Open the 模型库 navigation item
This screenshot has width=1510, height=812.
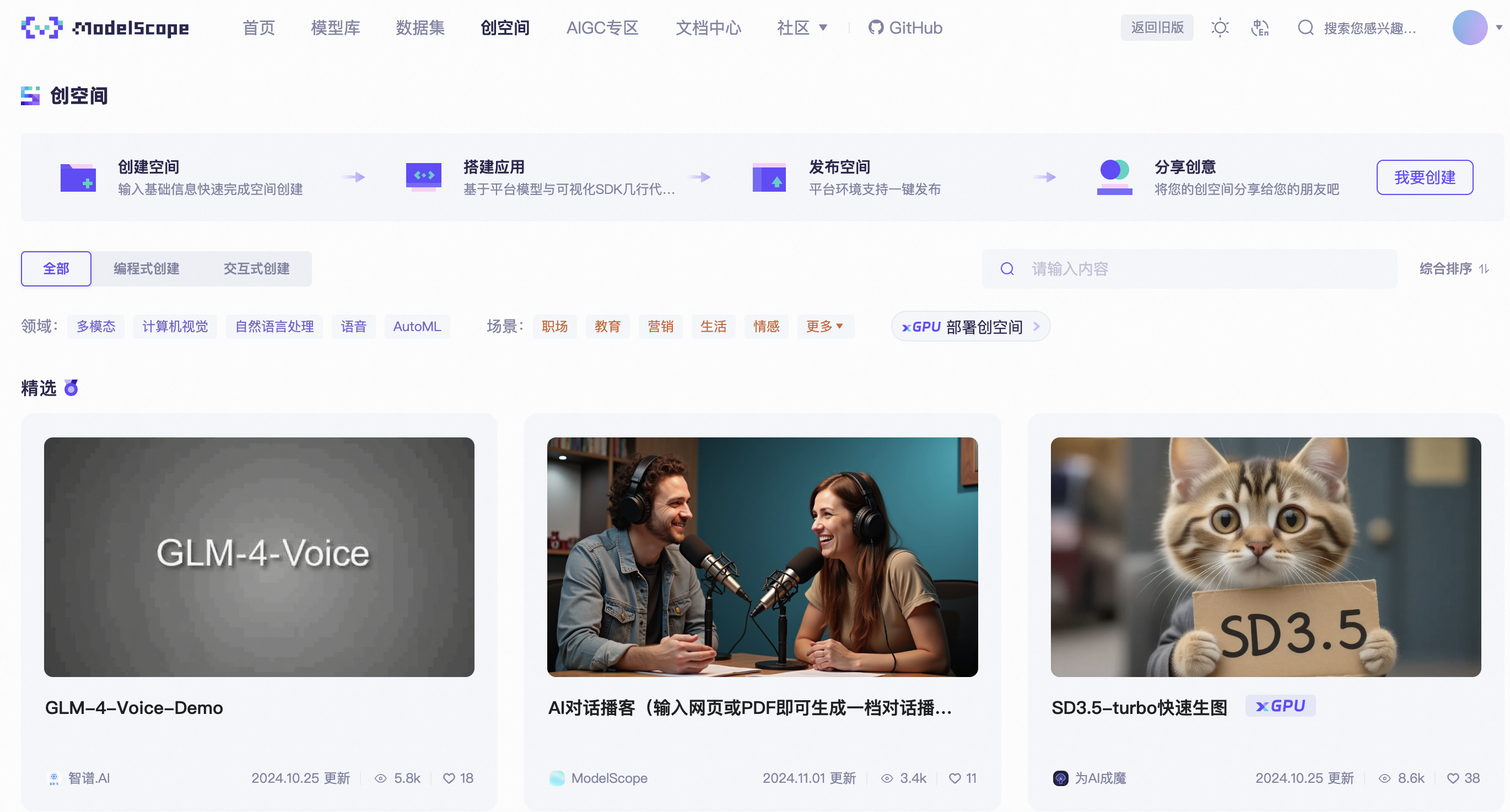[335, 28]
